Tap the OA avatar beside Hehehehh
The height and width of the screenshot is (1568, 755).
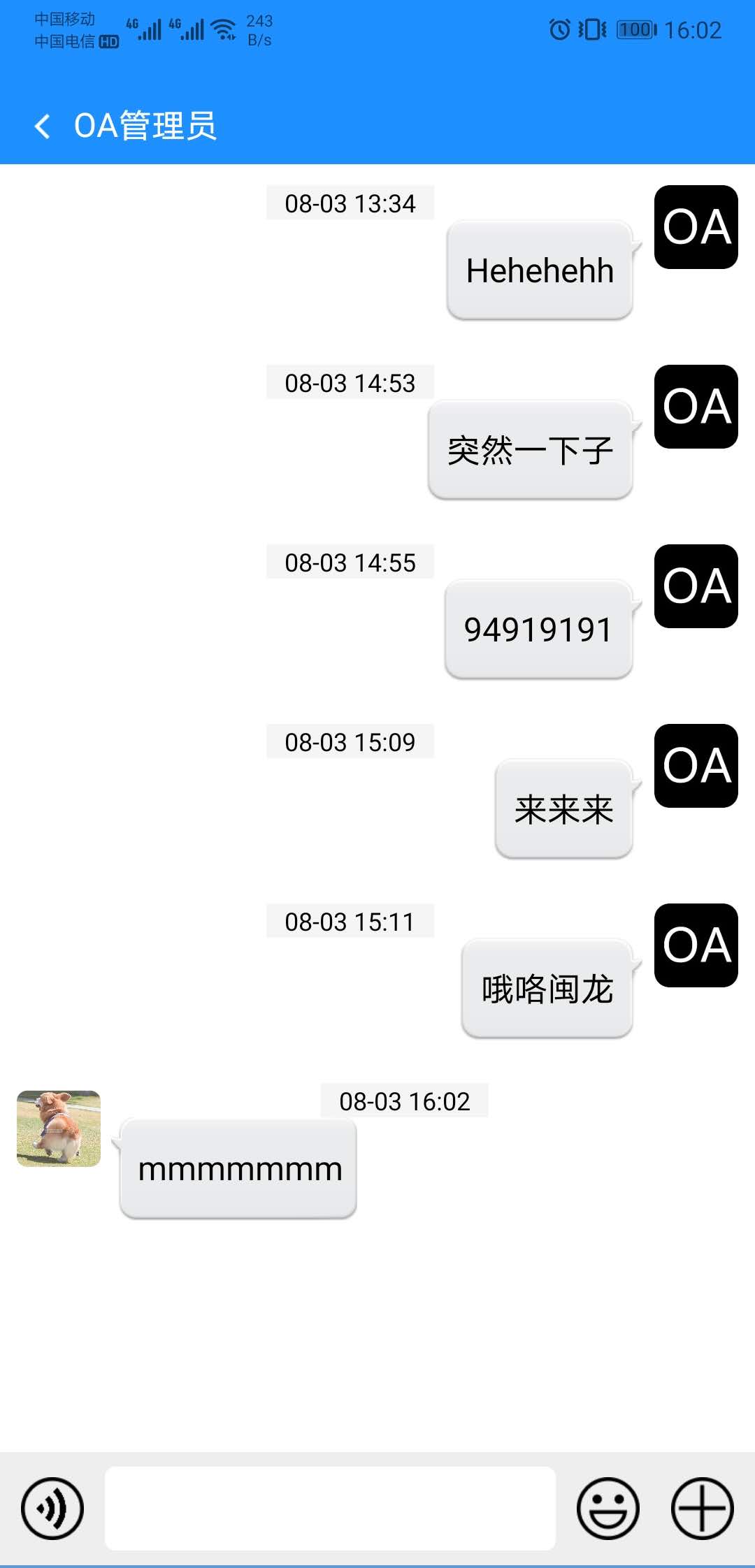696,227
